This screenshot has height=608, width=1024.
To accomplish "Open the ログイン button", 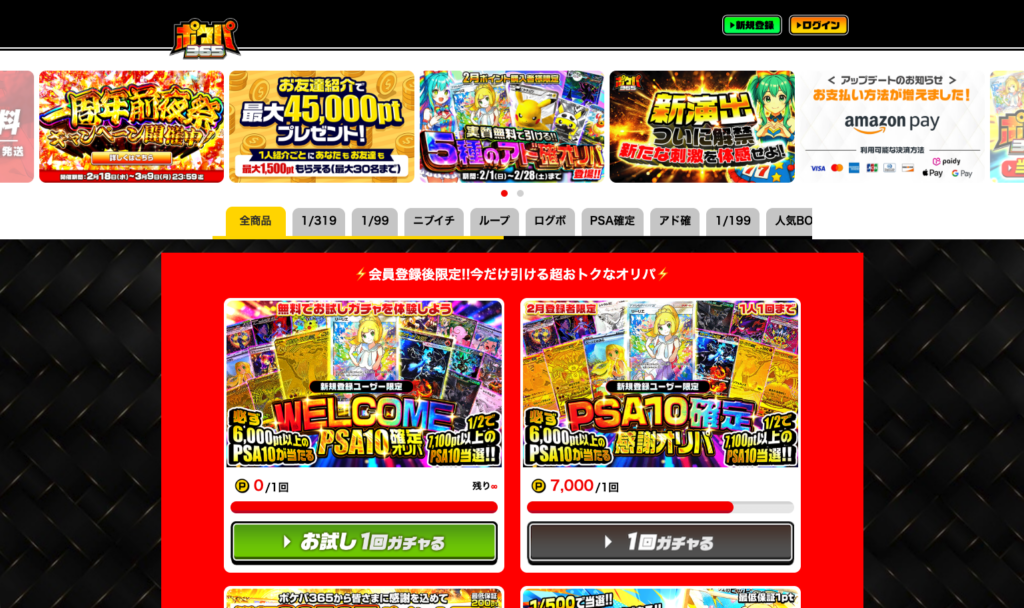I will tap(818, 25).
